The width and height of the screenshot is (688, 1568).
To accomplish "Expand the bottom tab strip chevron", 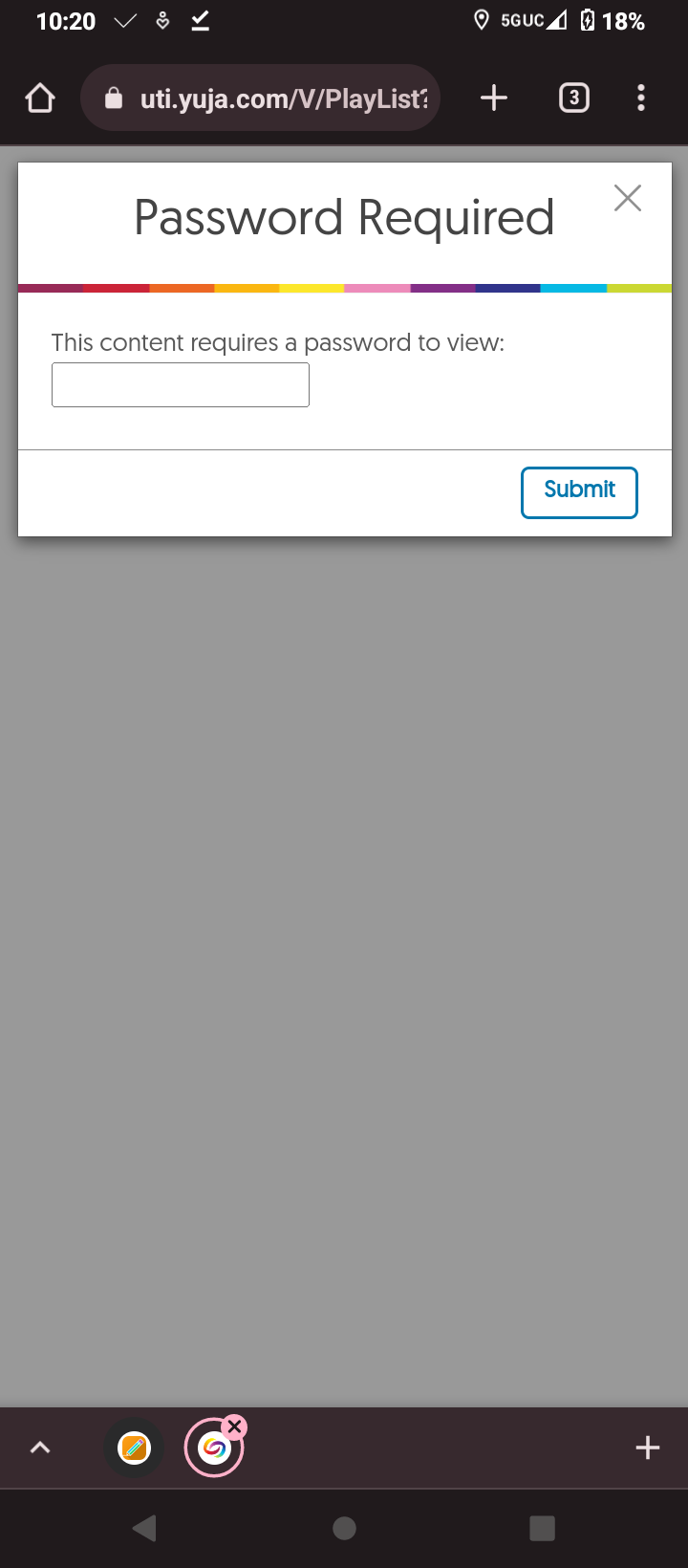I will [x=40, y=1448].
